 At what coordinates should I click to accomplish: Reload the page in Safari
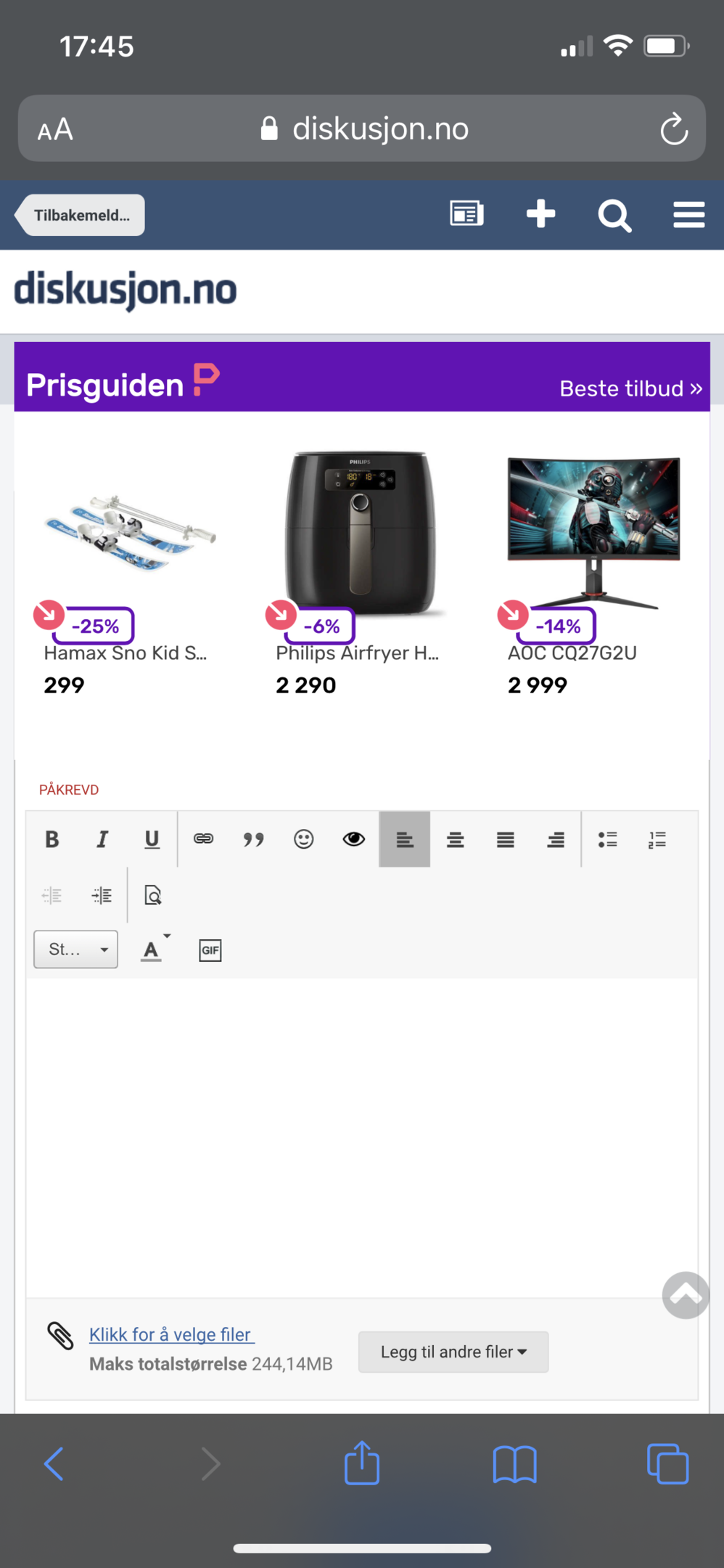click(x=673, y=129)
